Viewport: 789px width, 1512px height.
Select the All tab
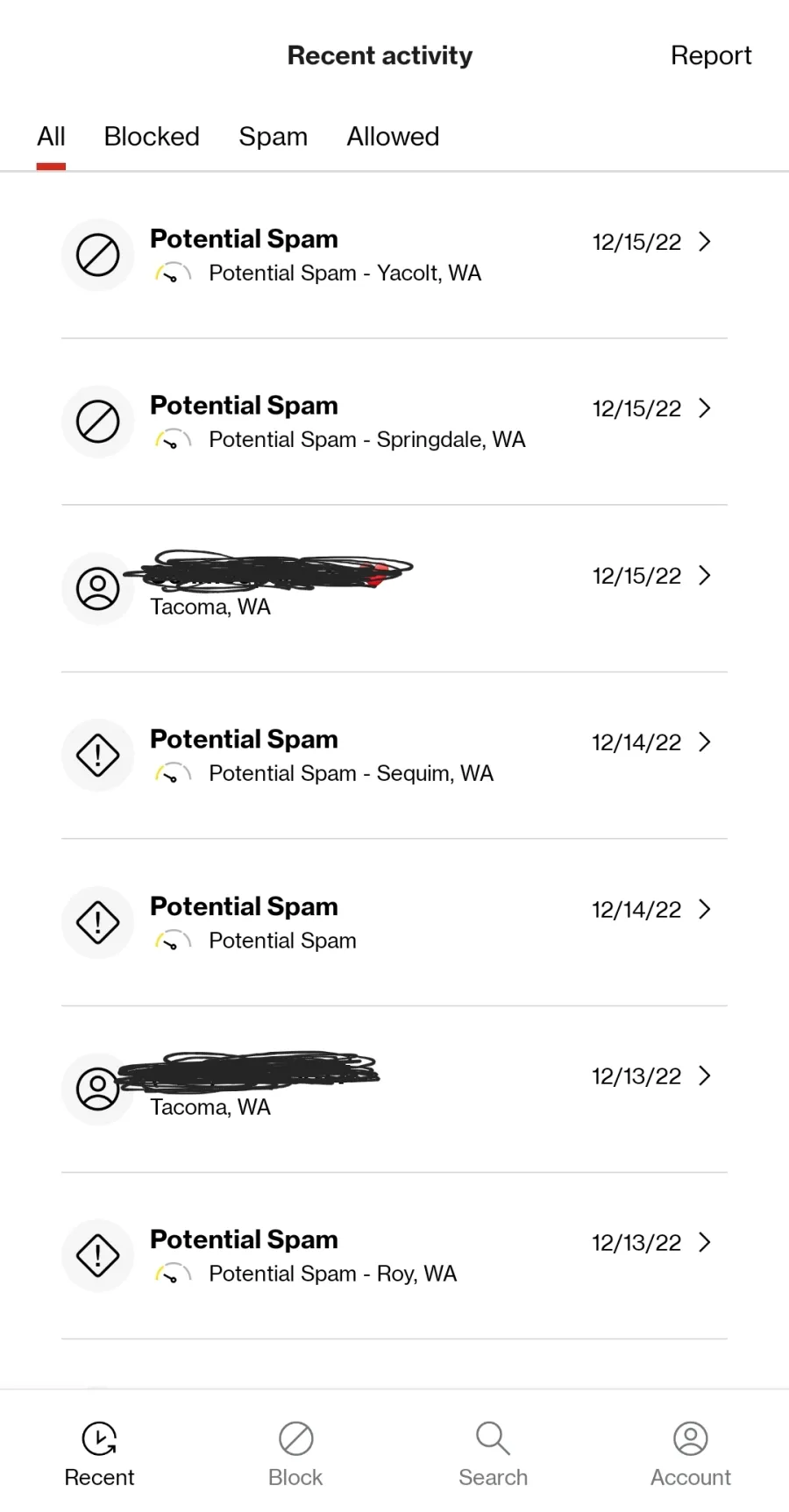(x=51, y=137)
